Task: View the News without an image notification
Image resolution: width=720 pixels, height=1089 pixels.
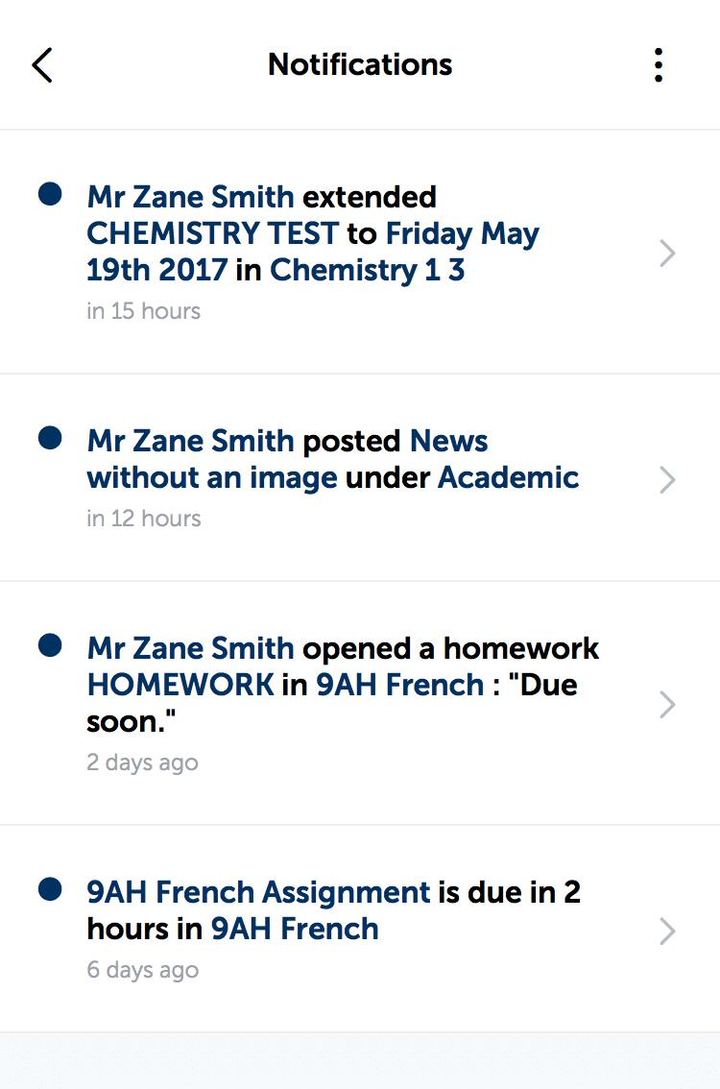Action: click(360, 478)
